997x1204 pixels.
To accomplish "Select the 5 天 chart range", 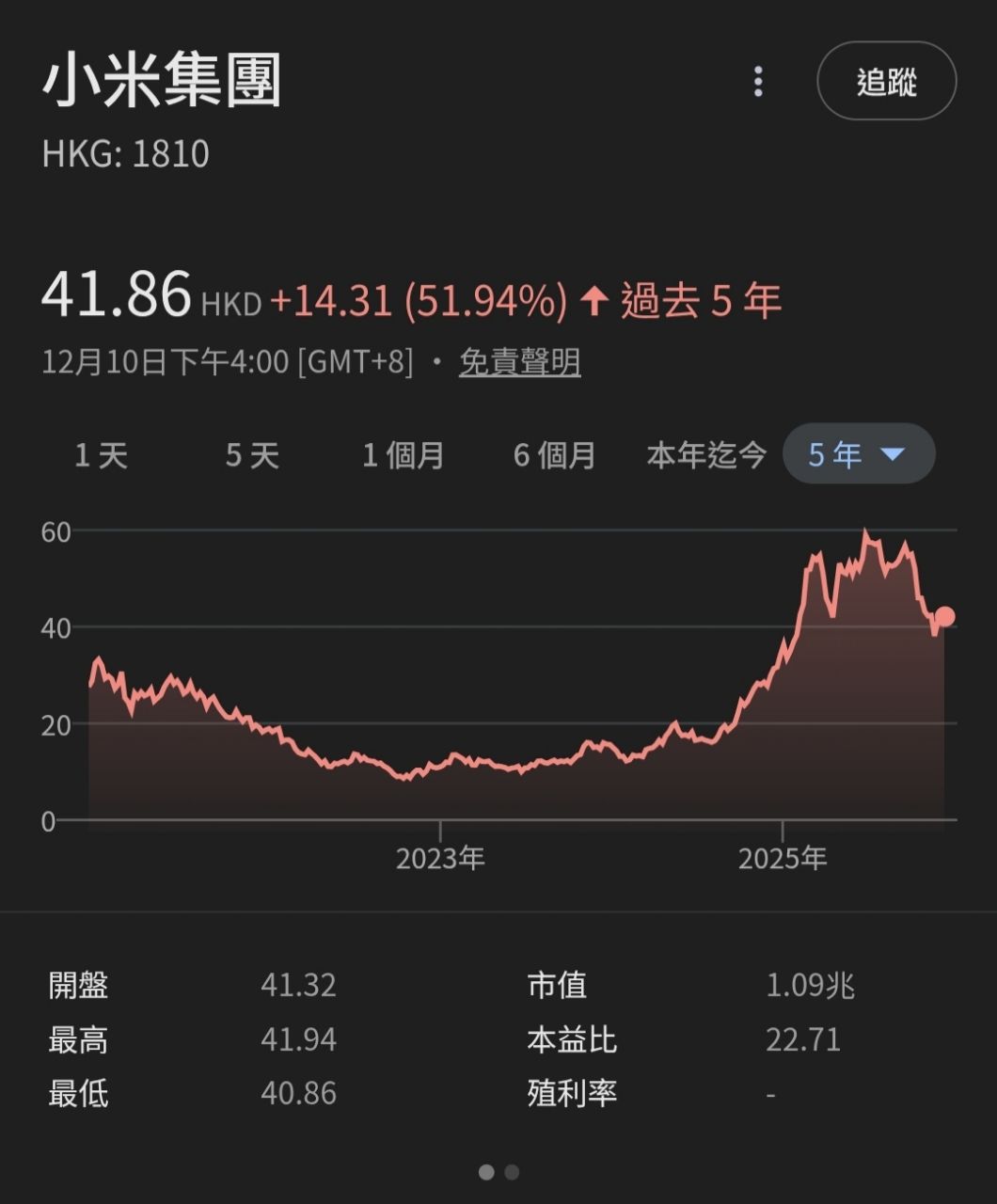I will [x=252, y=455].
